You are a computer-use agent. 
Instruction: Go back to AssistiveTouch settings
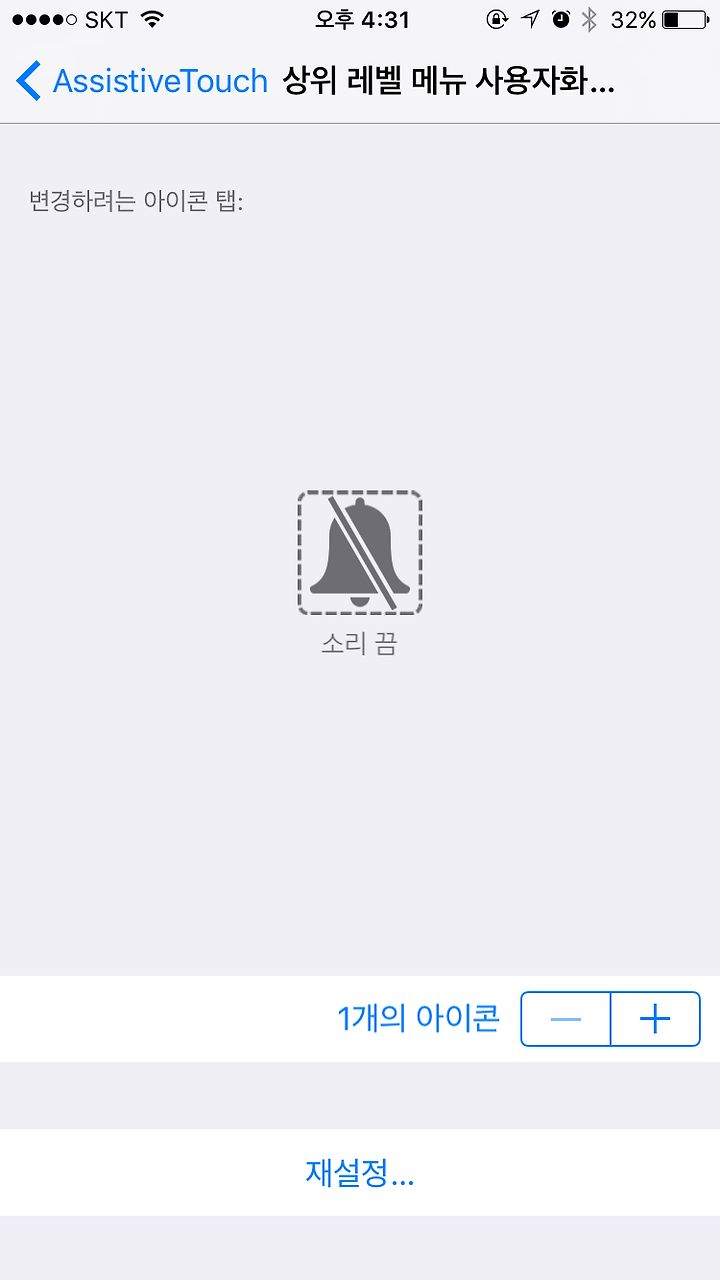coord(142,81)
